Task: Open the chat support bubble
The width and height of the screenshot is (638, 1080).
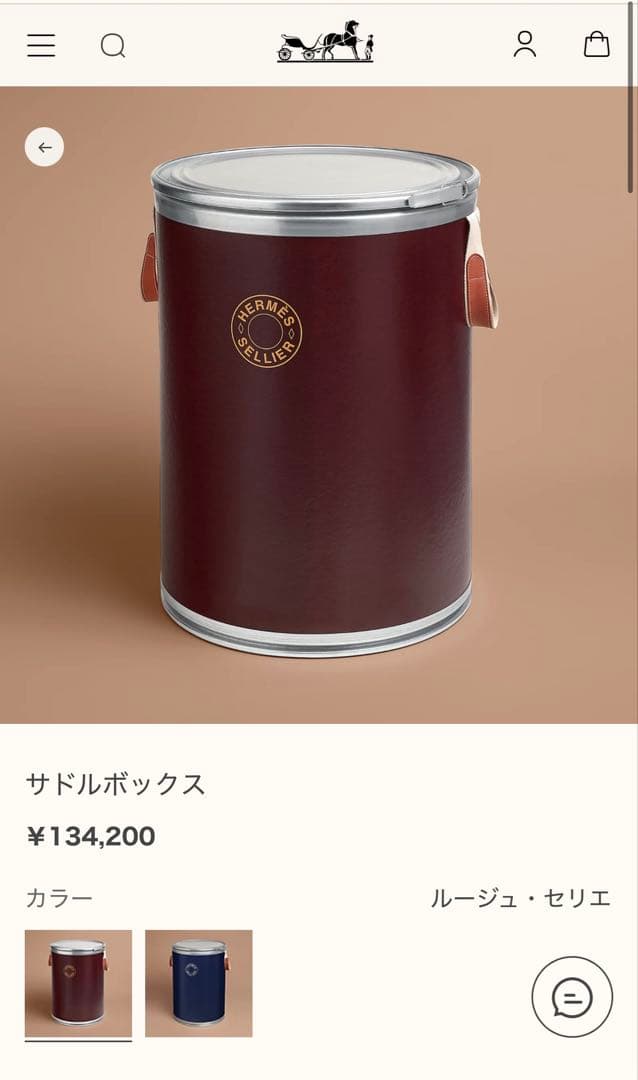Action: [x=572, y=997]
